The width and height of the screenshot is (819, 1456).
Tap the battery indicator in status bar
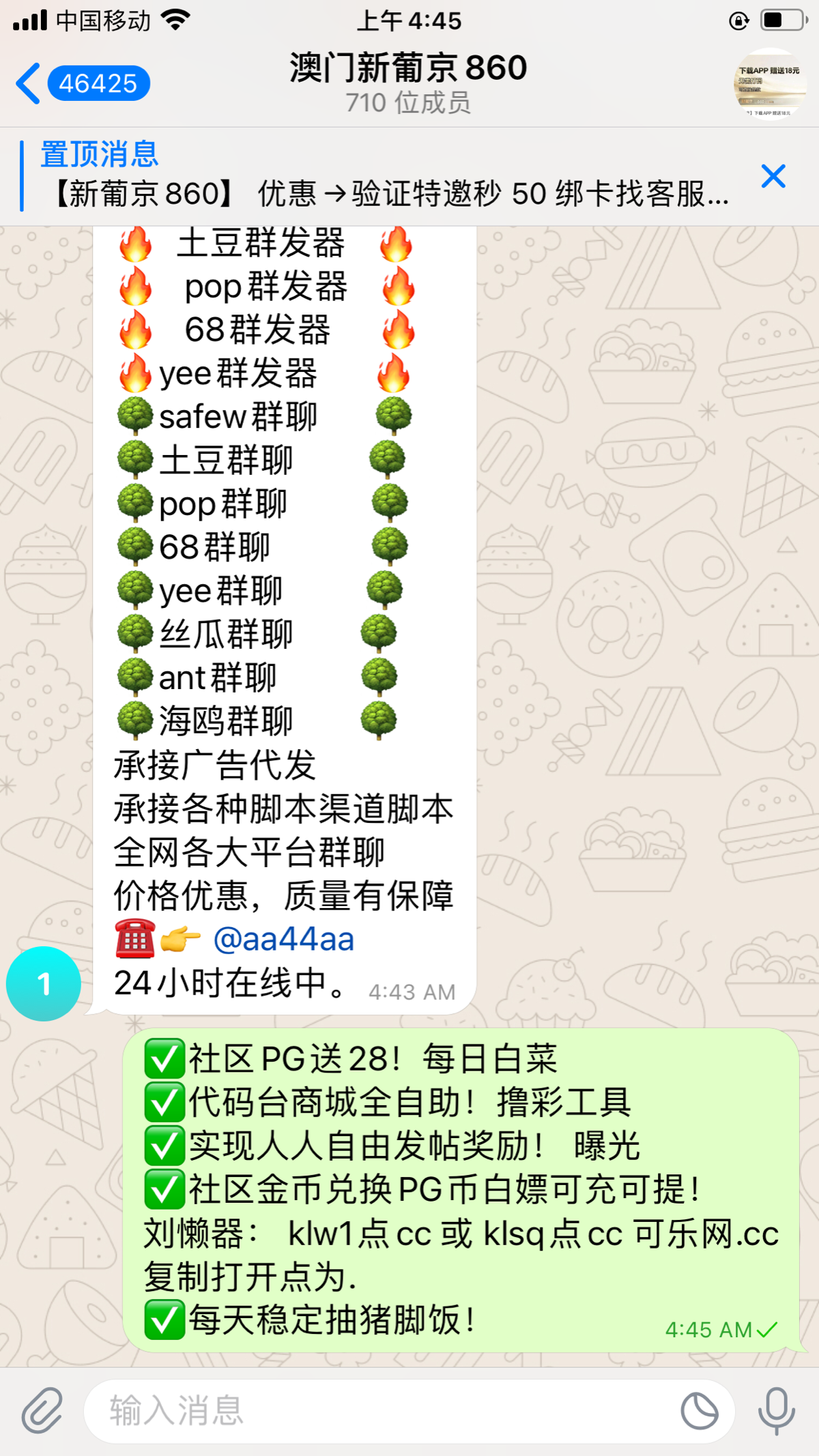[784, 19]
